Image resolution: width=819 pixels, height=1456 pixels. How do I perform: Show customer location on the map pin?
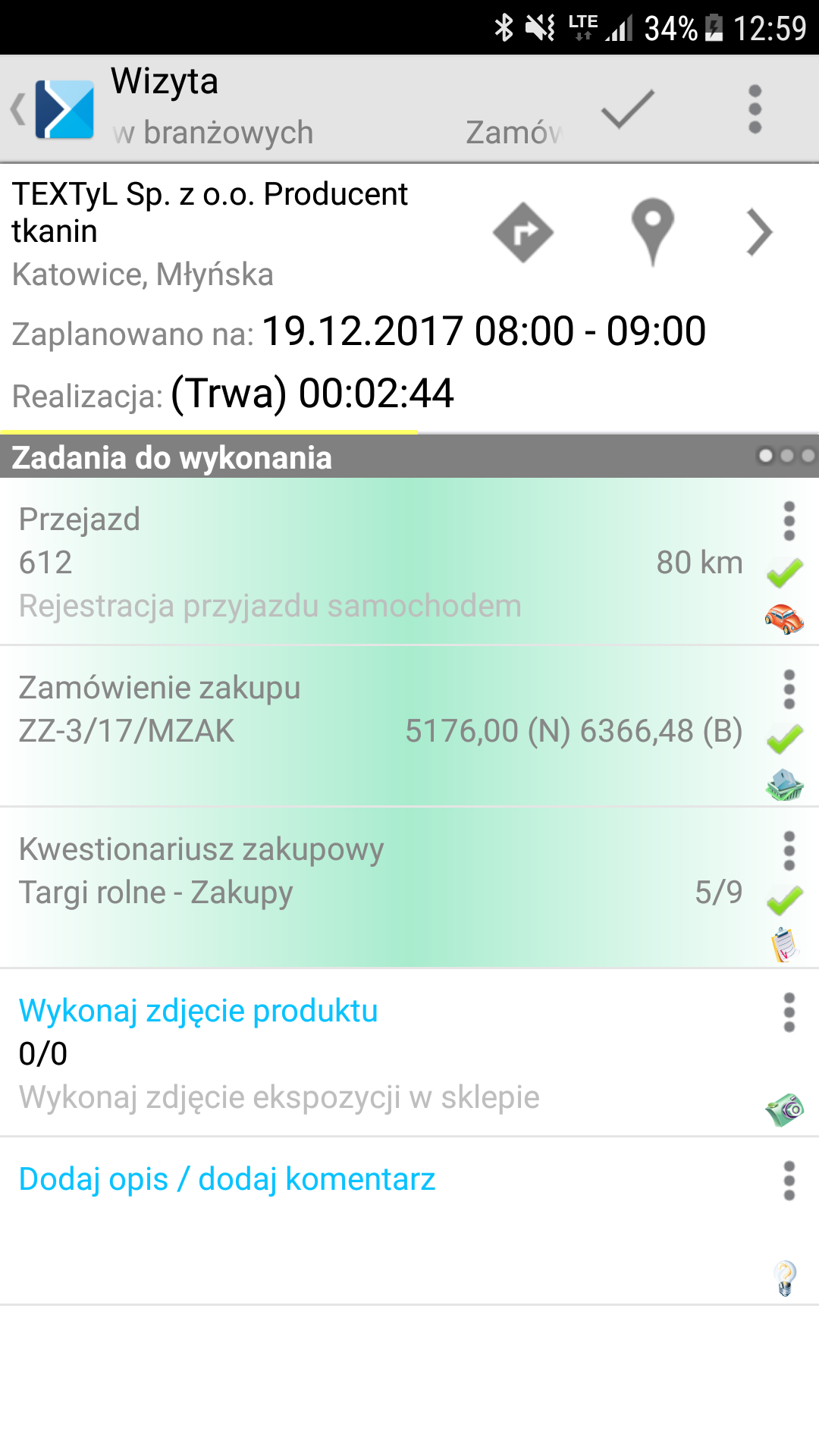click(653, 232)
